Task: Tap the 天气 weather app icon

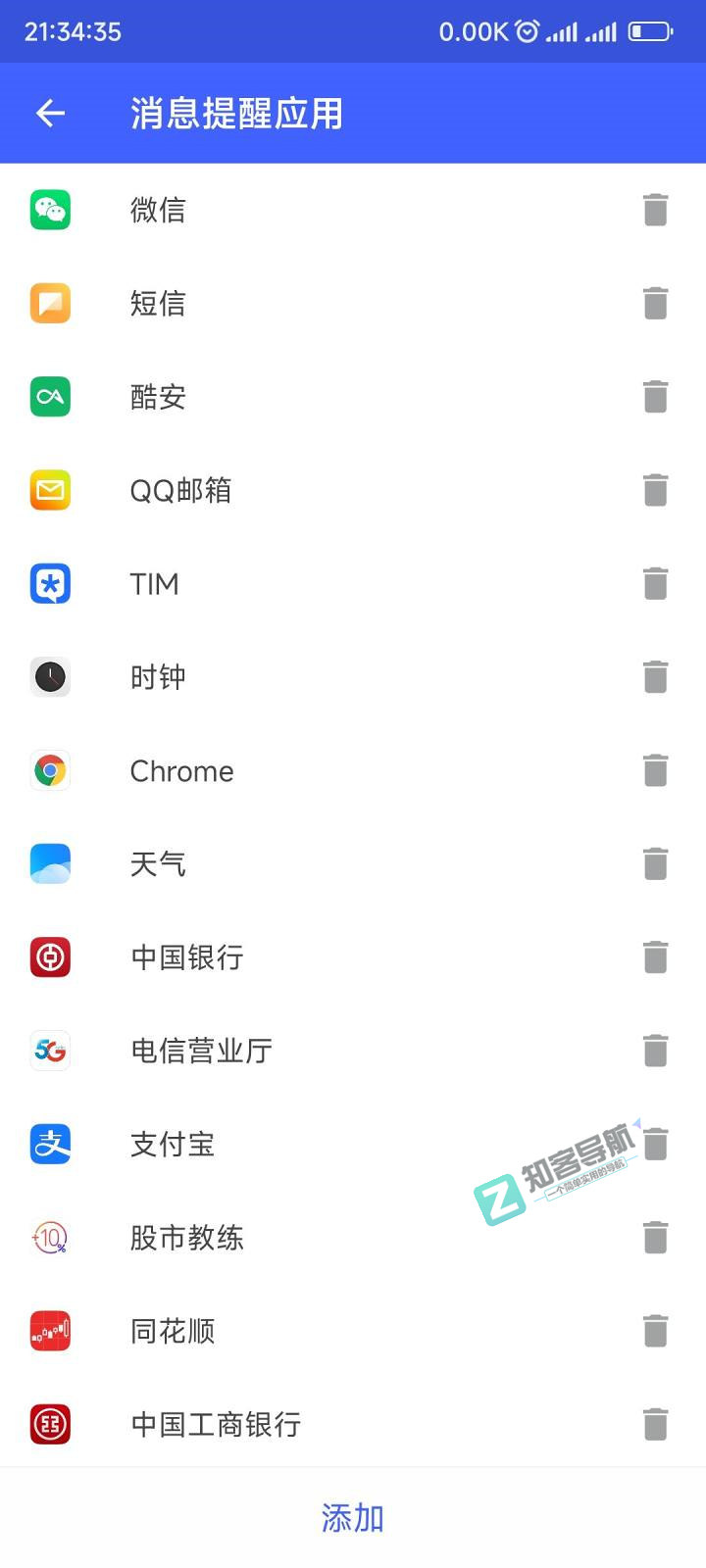Action: coord(50,863)
